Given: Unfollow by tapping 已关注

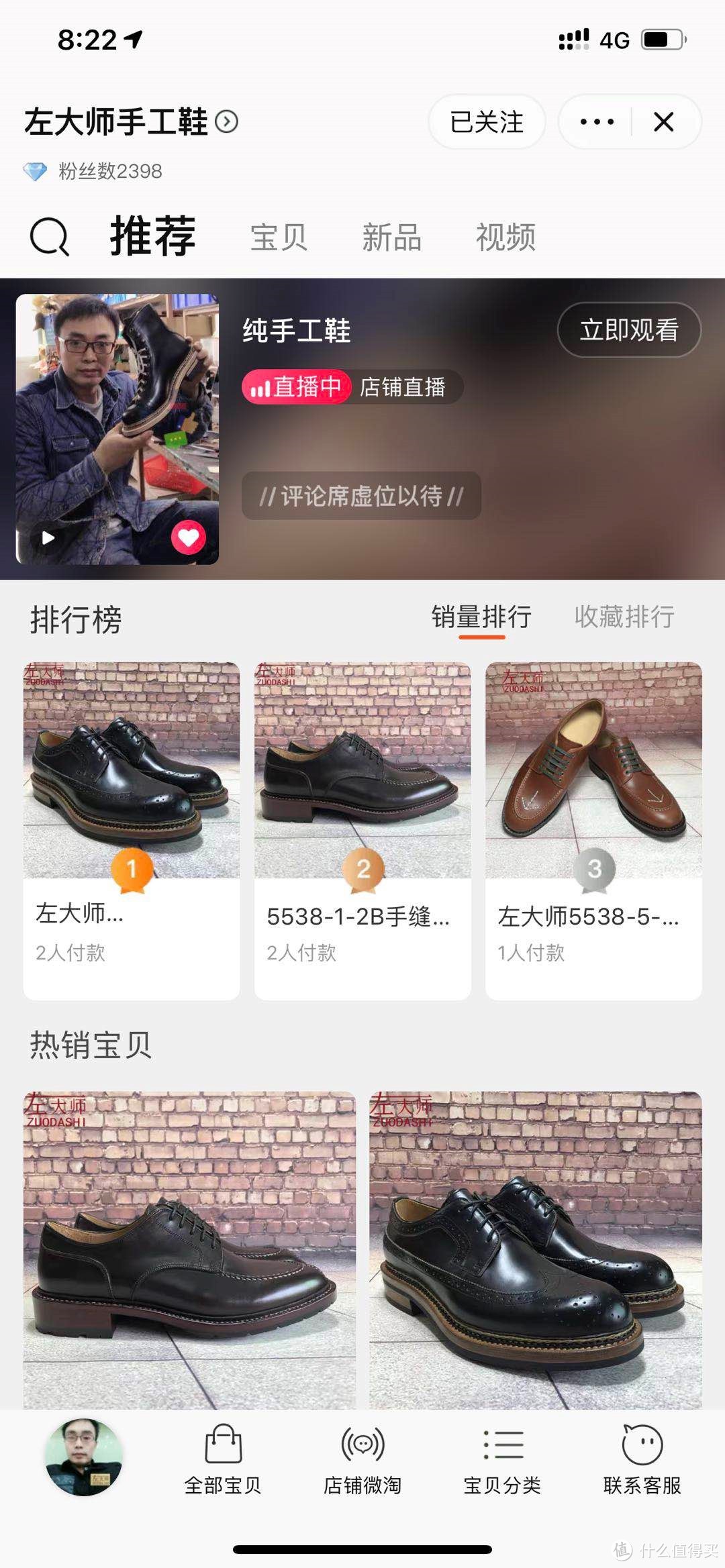Looking at the screenshot, I should tap(485, 123).
